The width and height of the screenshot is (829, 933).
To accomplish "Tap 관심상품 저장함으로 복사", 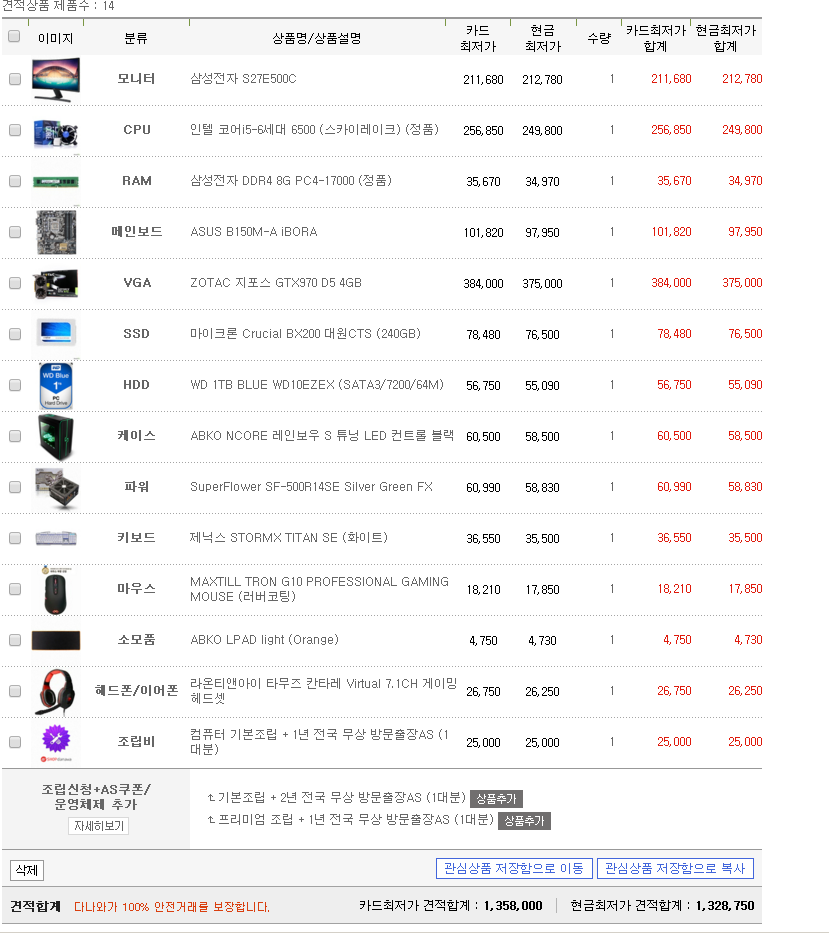I will point(675,868).
